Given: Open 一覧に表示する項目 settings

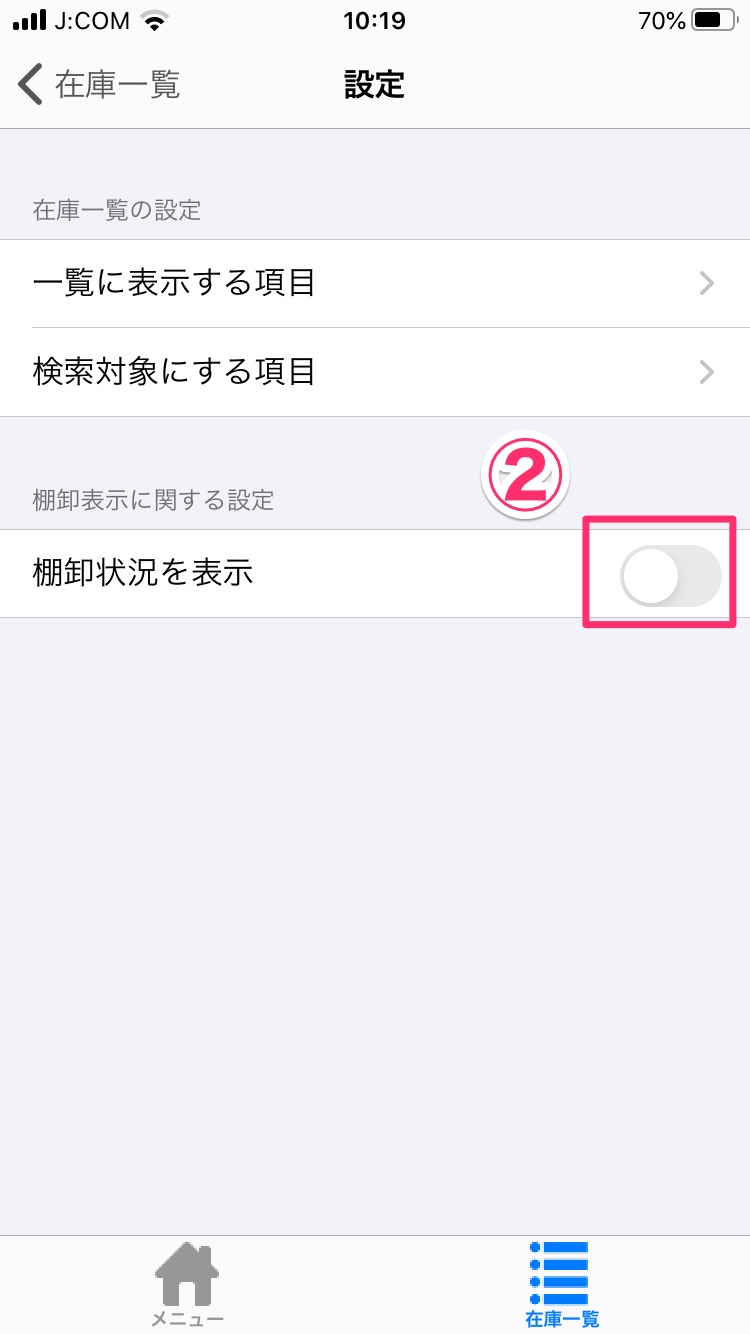Looking at the screenshot, I should [x=375, y=283].
